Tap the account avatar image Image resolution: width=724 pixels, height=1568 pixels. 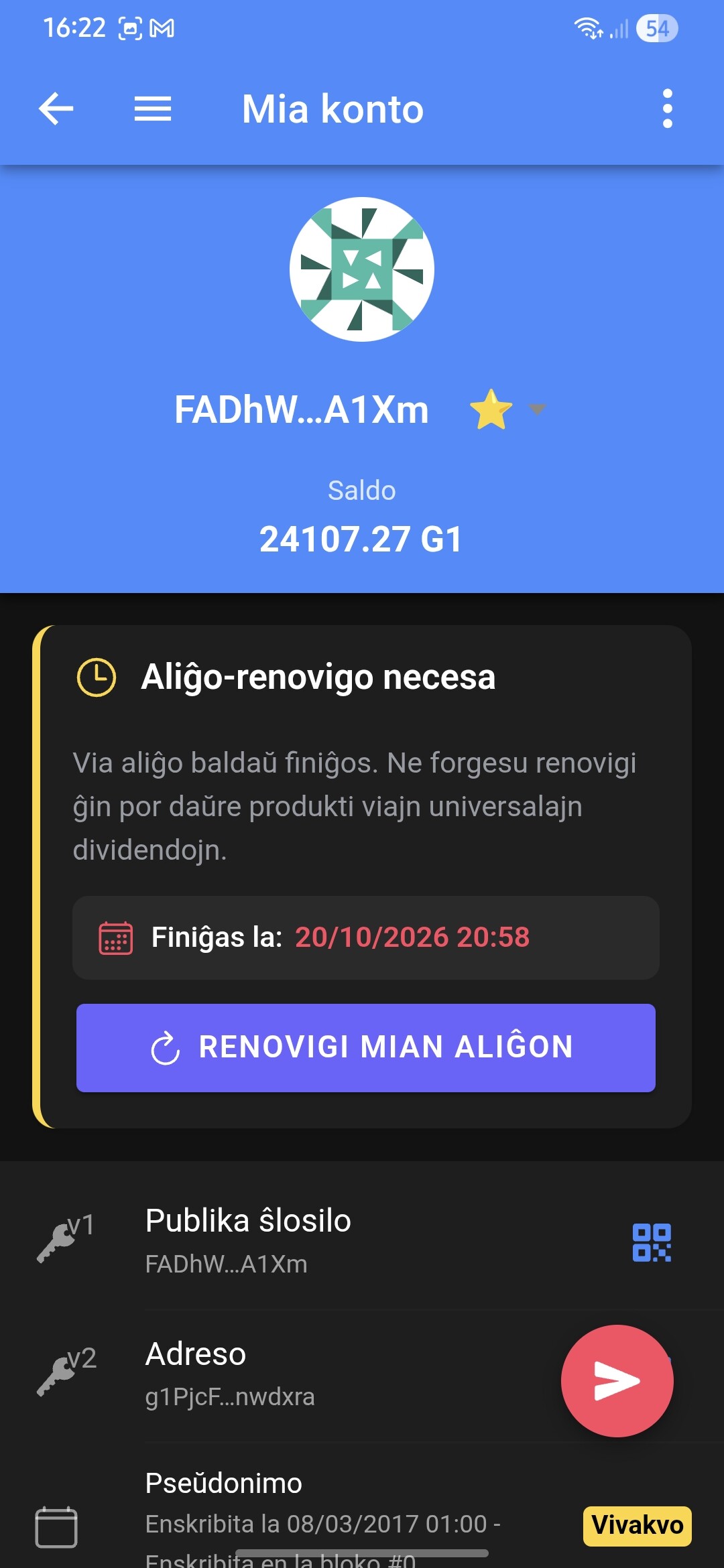(x=362, y=269)
